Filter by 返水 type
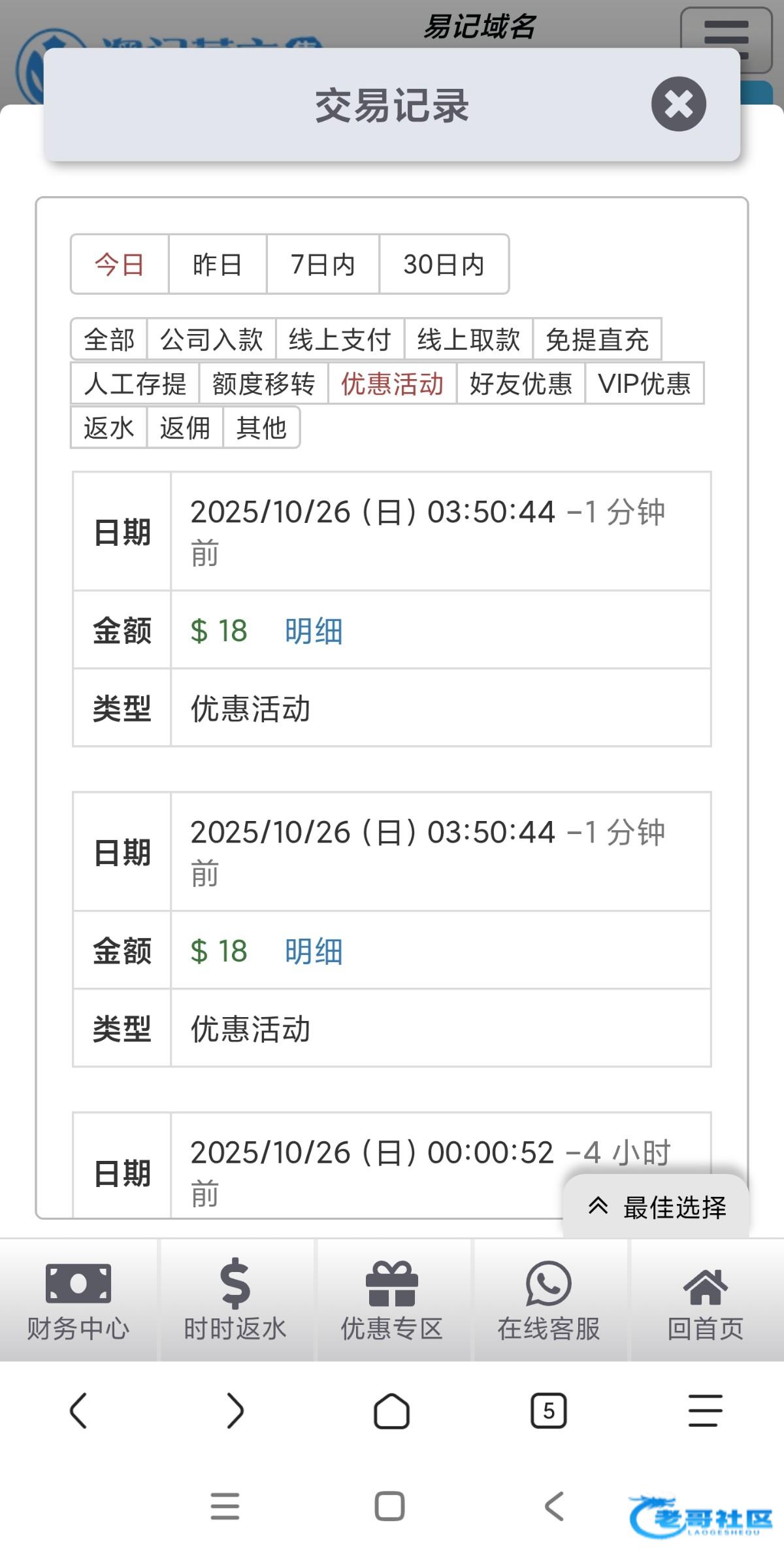Screen dimensions: 784x1557 [109, 428]
